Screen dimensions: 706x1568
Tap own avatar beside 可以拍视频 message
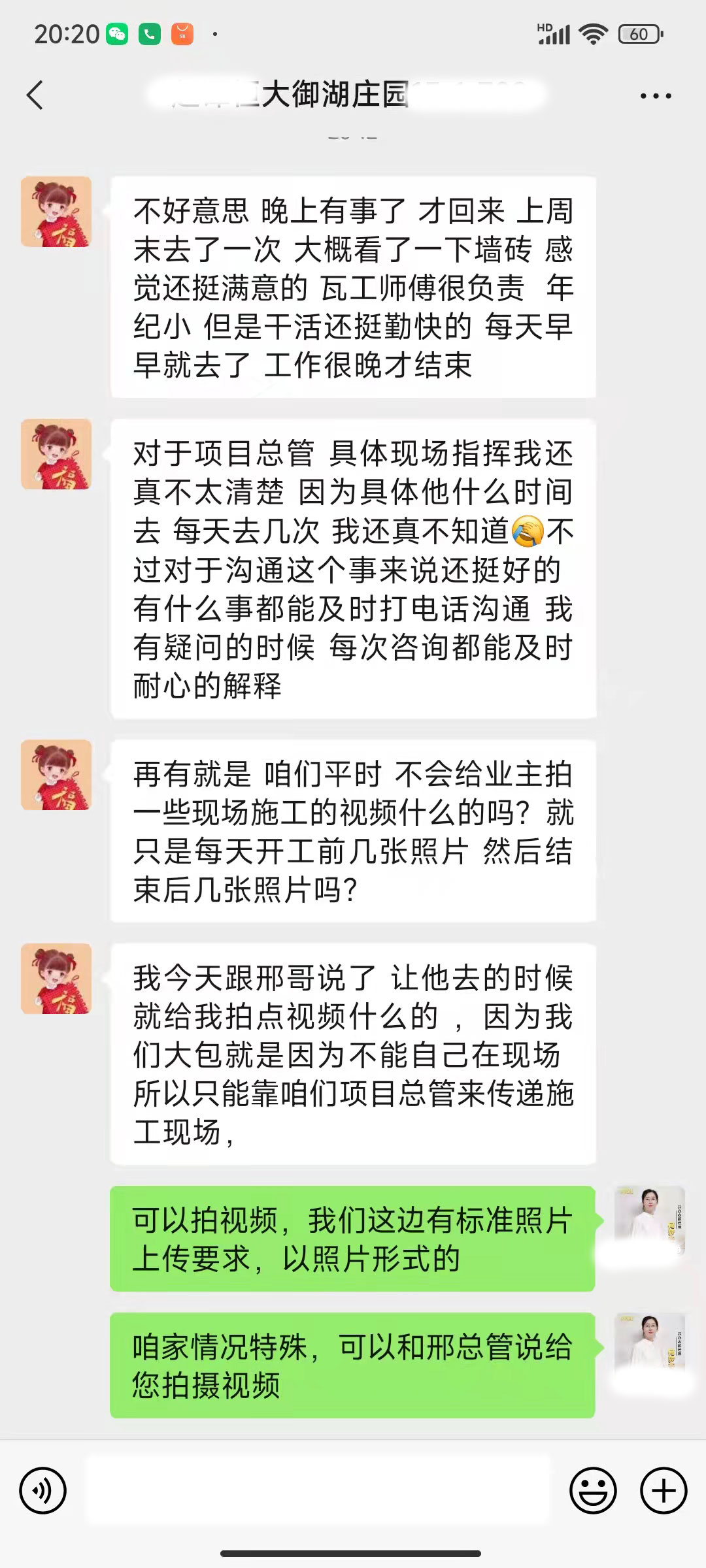pos(648,1219)
